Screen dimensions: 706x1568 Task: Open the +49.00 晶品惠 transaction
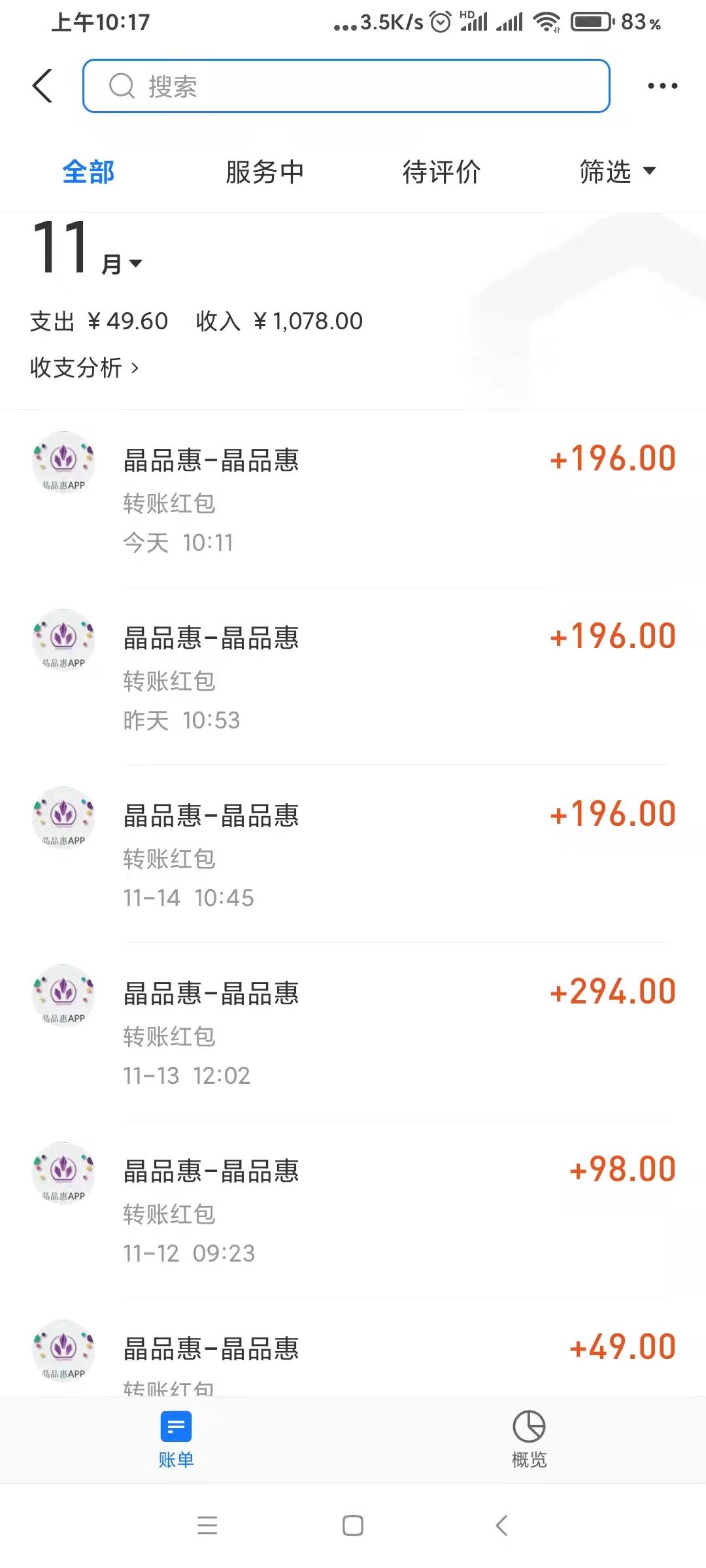tap(353, 1348)
